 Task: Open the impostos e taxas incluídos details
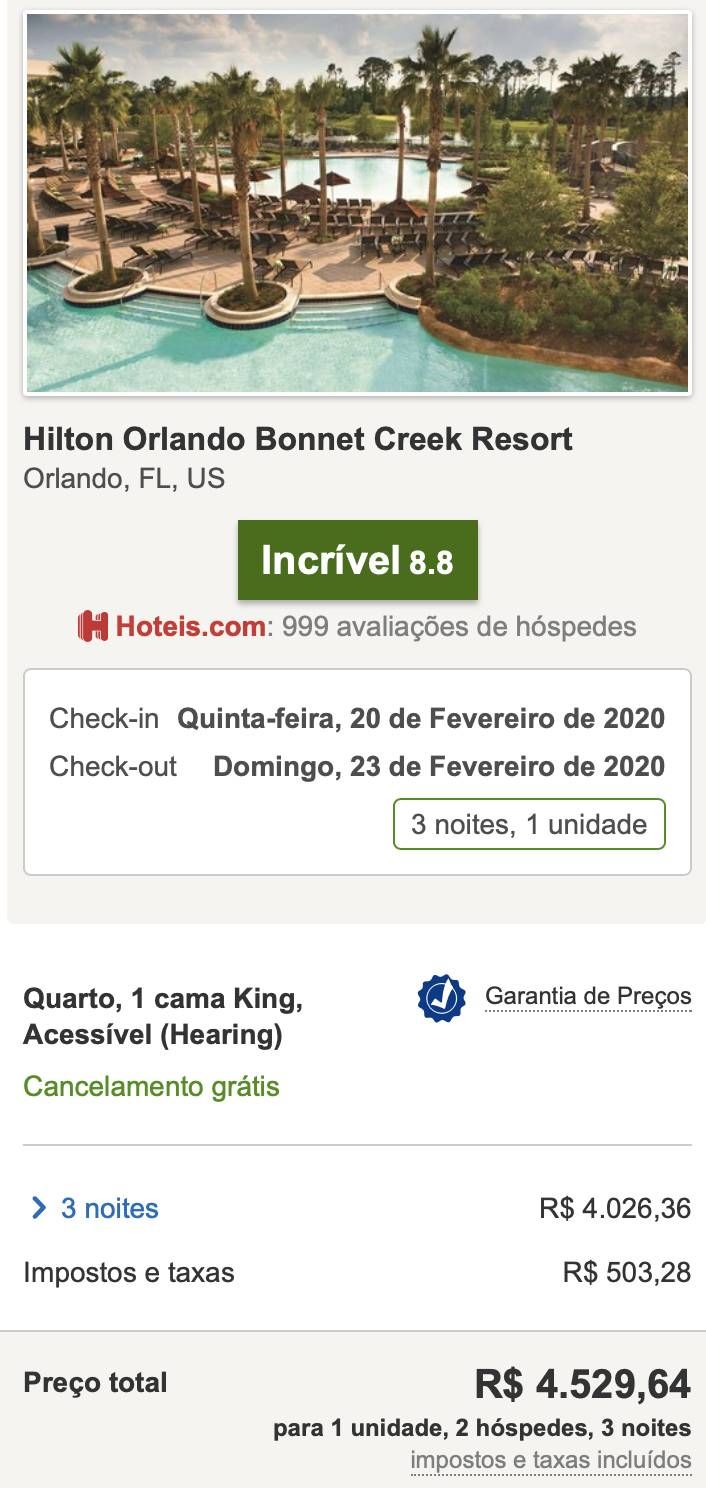pos(551,1460)
